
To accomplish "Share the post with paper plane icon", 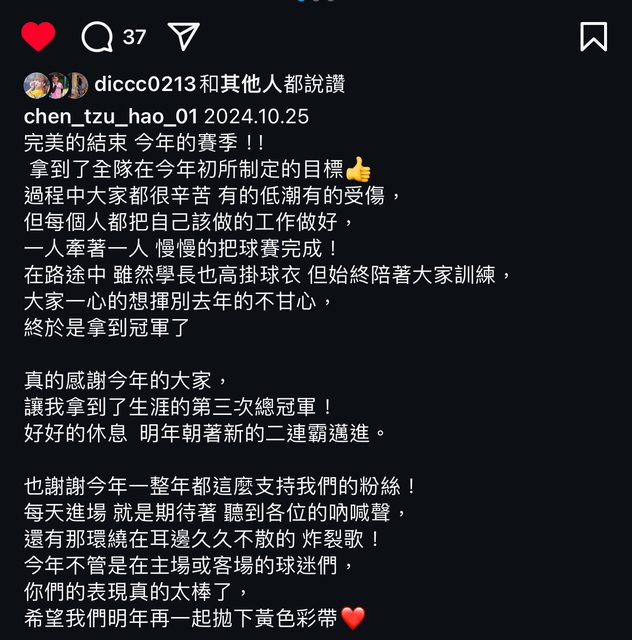I will 183,37.
